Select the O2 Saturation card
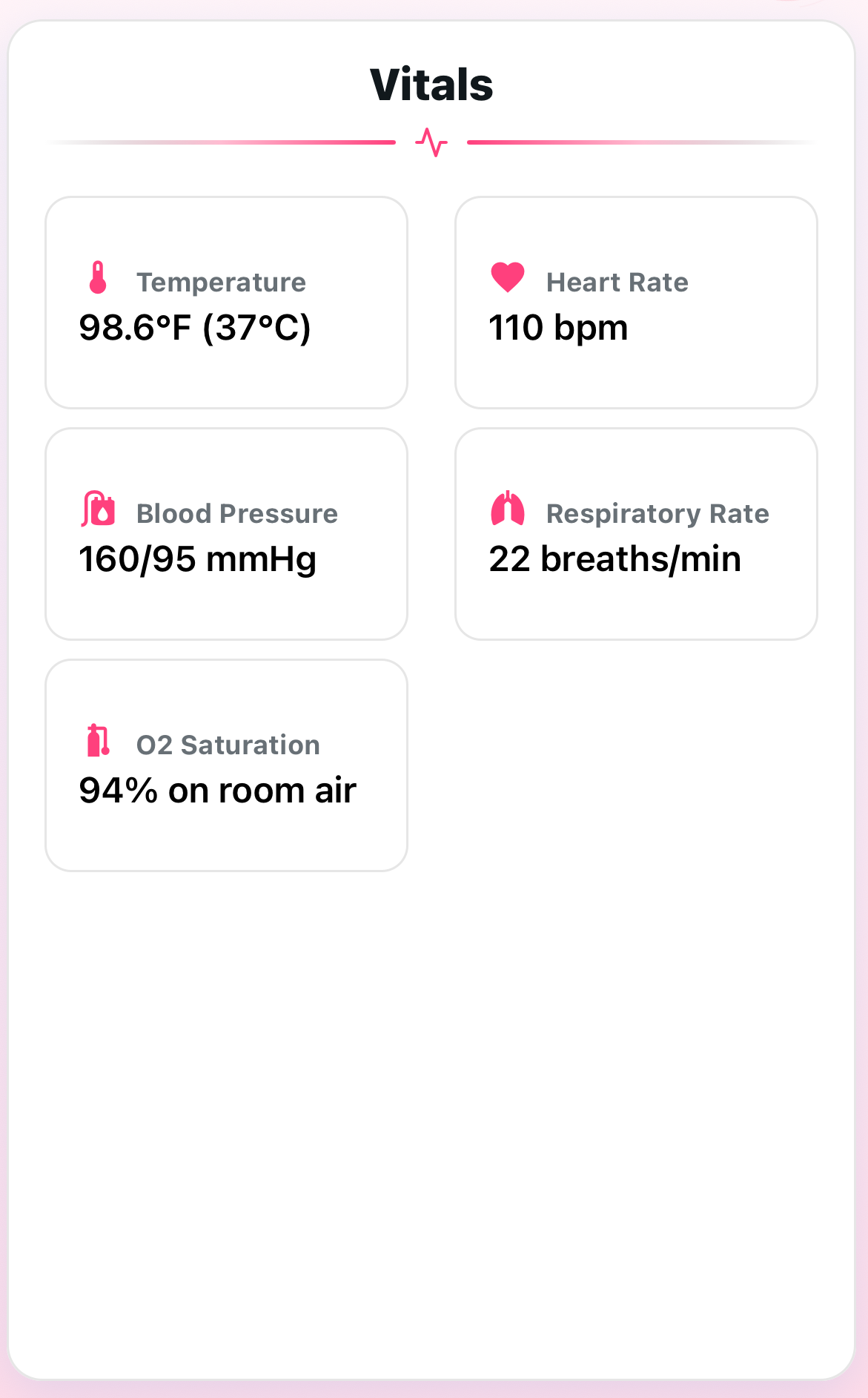The width and height of the screenshot is (868, 1398). (x=226, y=763)
